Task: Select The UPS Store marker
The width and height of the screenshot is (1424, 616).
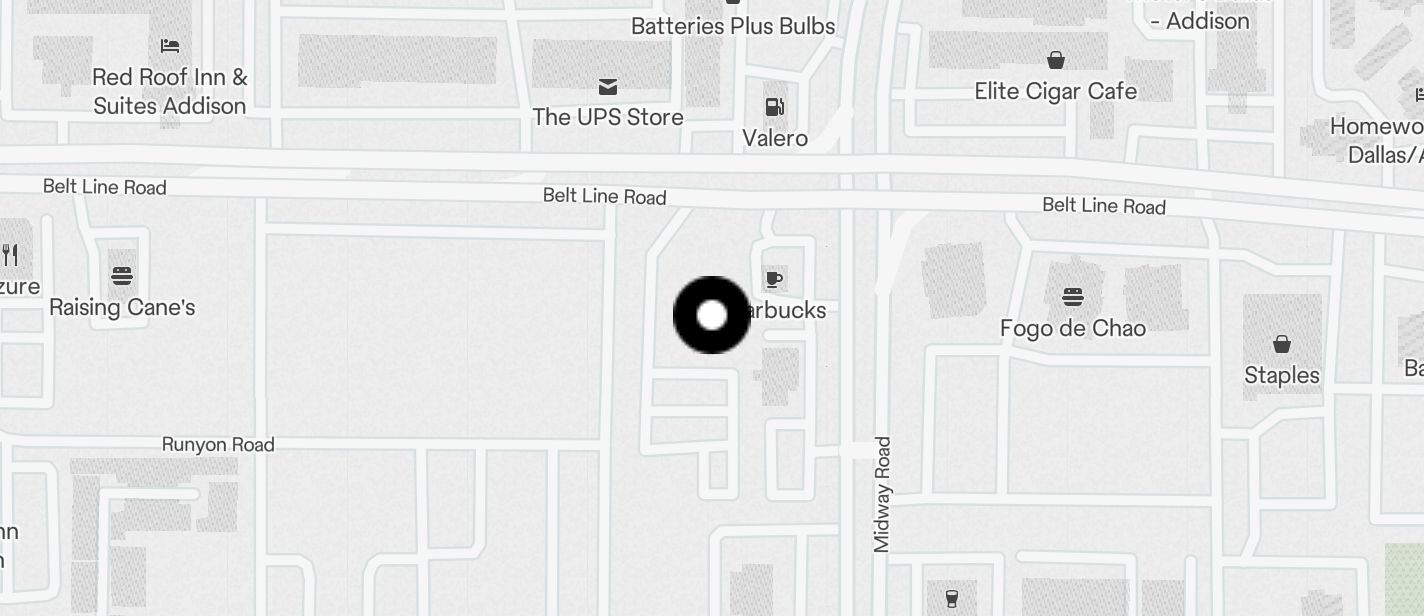Action: pos(607,87)
